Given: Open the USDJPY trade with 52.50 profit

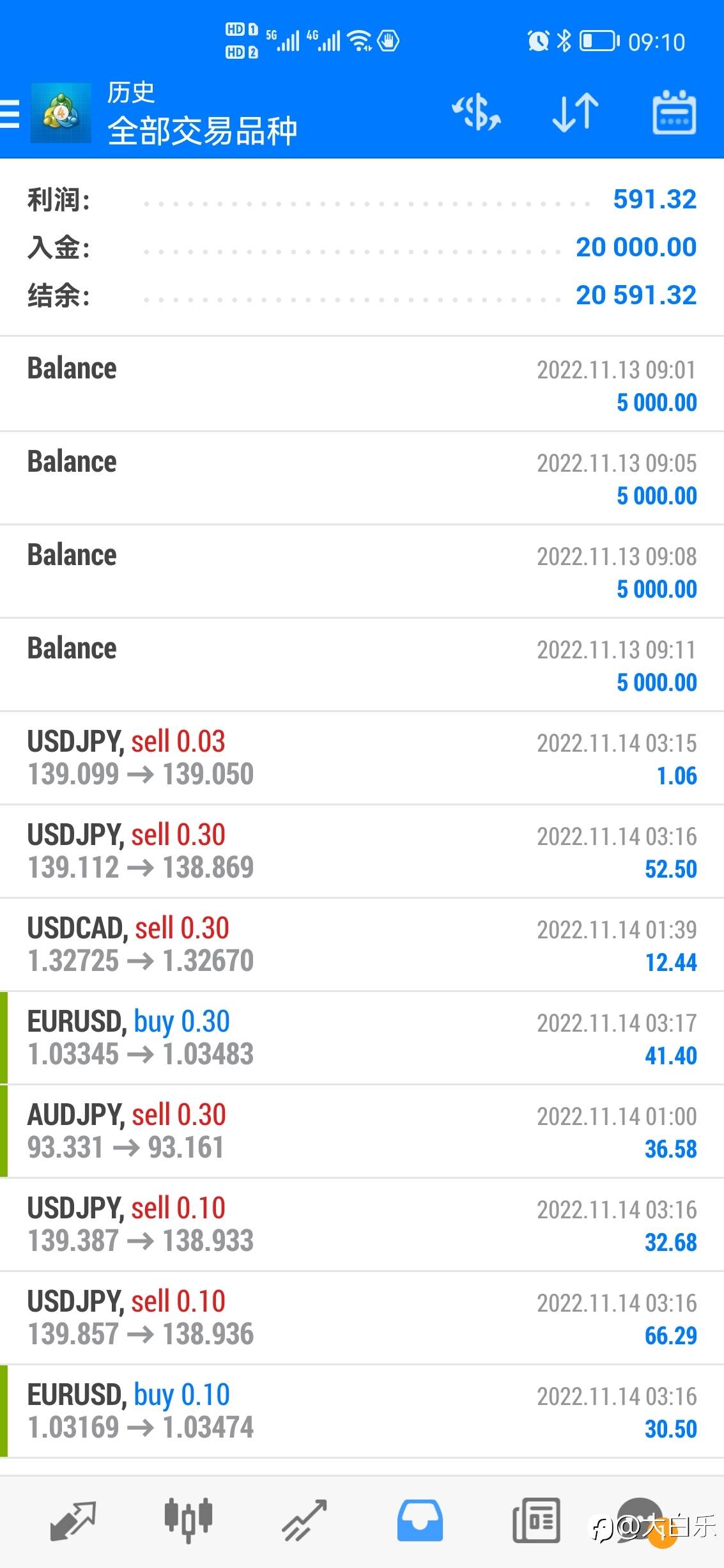Looking at the screenshot, I should tap(362, 851).
